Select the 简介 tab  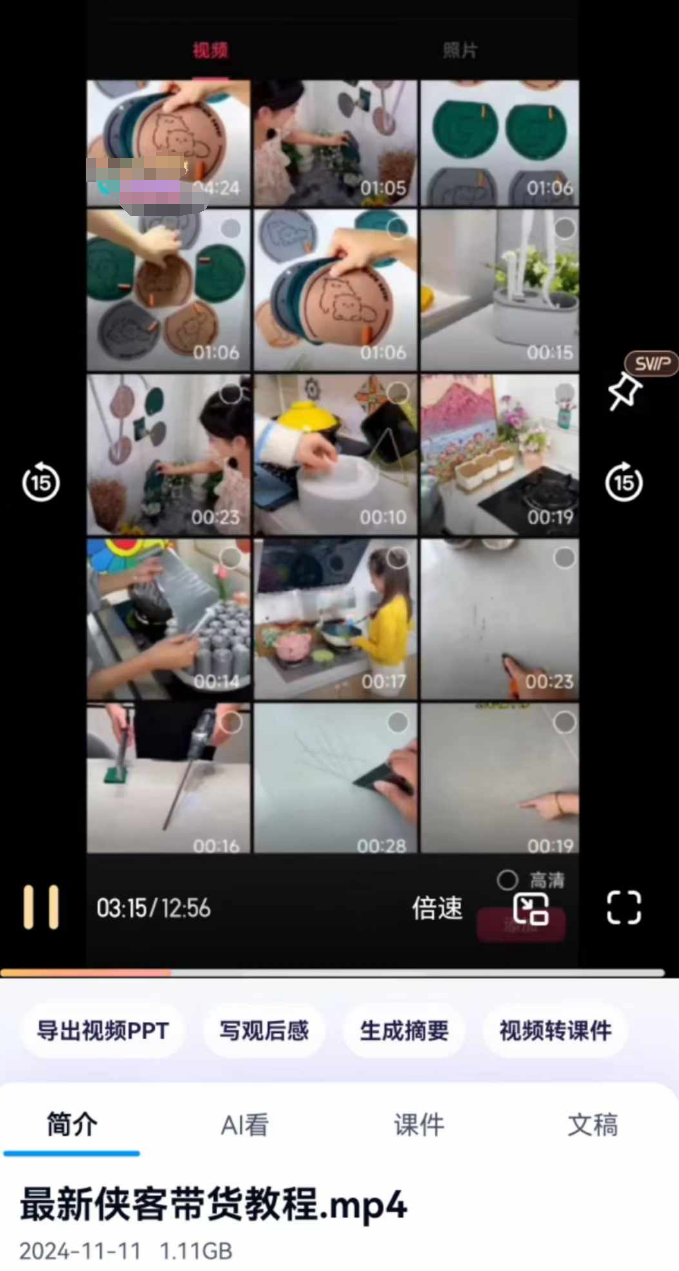[72, 1125]
